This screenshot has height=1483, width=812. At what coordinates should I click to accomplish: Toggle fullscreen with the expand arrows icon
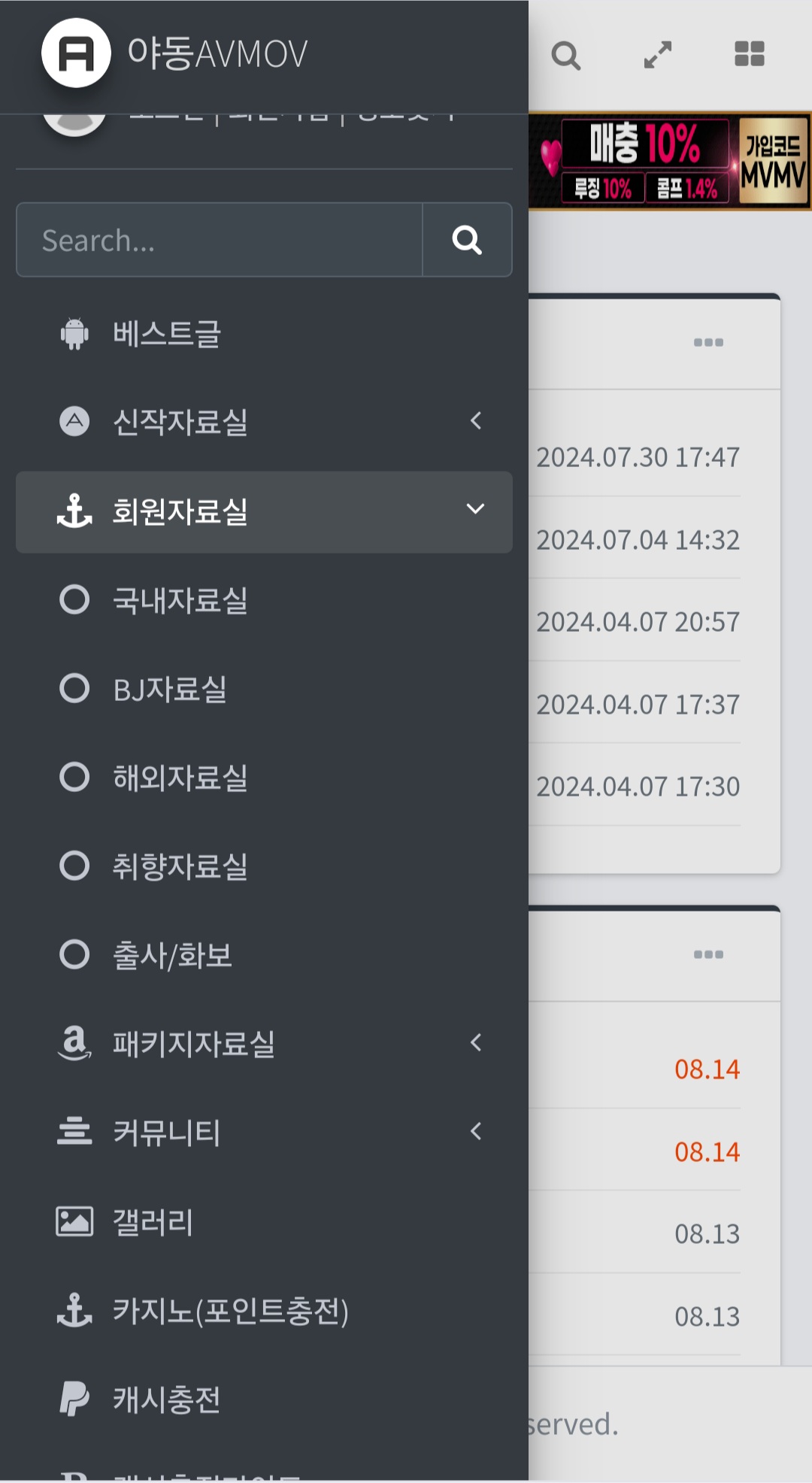(x=658, y=55)
